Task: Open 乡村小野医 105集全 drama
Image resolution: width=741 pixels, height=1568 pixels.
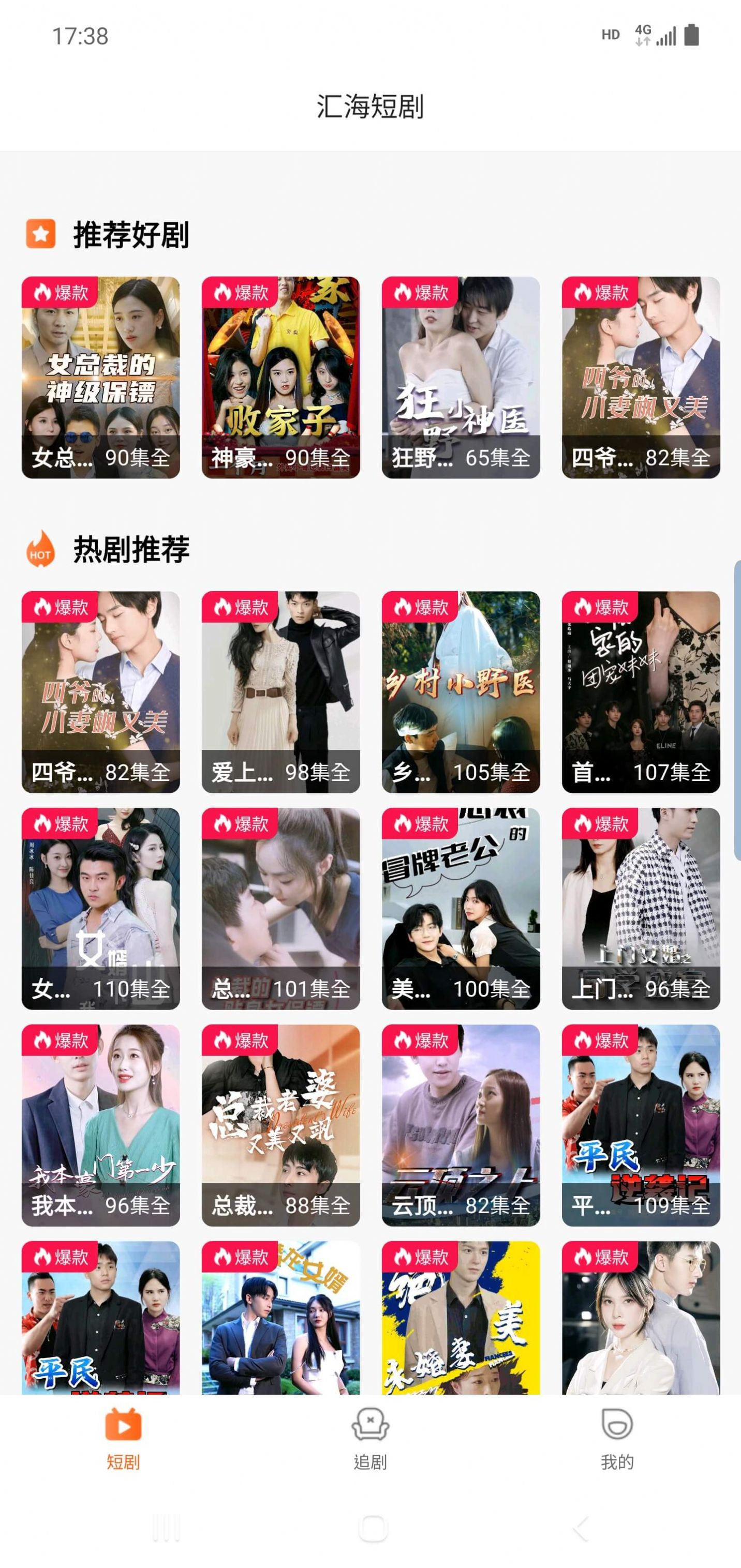Action: click(461, 691)
